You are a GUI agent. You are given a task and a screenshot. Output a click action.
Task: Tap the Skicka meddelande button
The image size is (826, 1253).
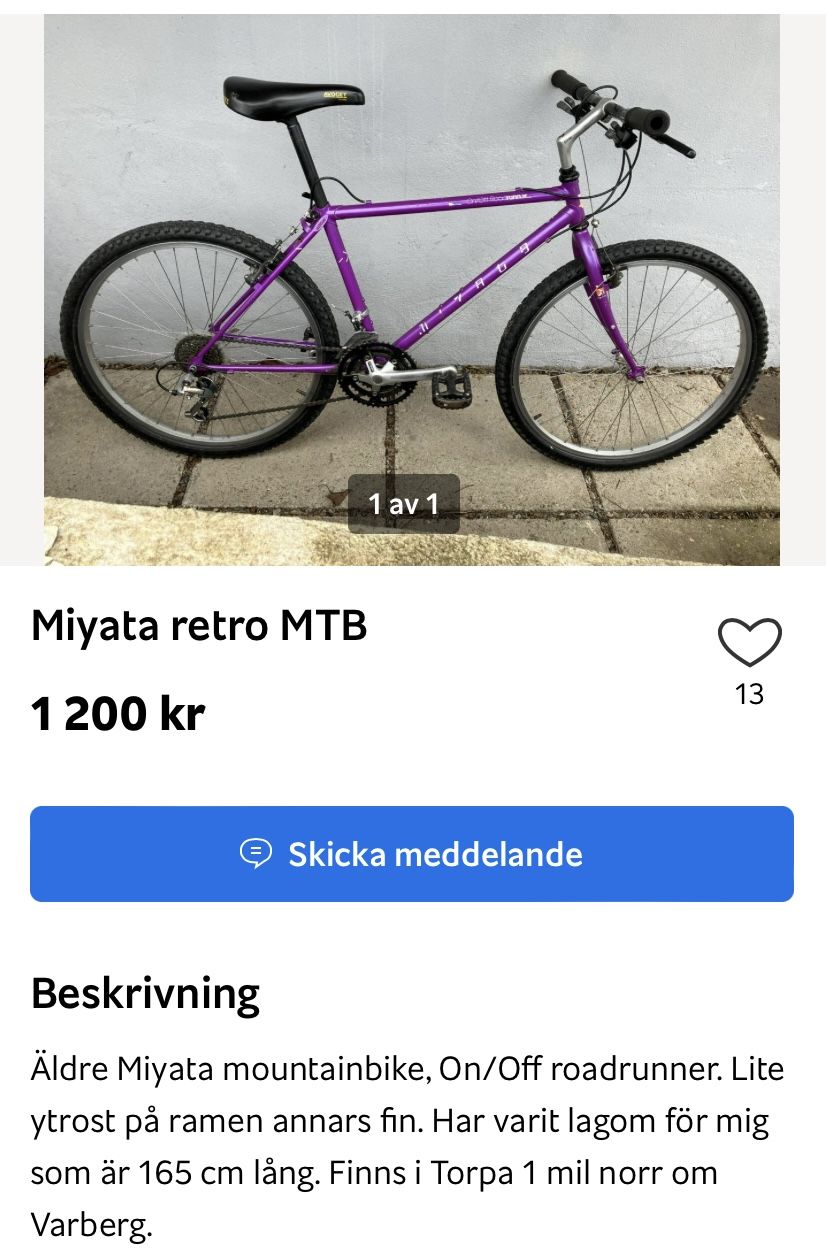(412, 854)
